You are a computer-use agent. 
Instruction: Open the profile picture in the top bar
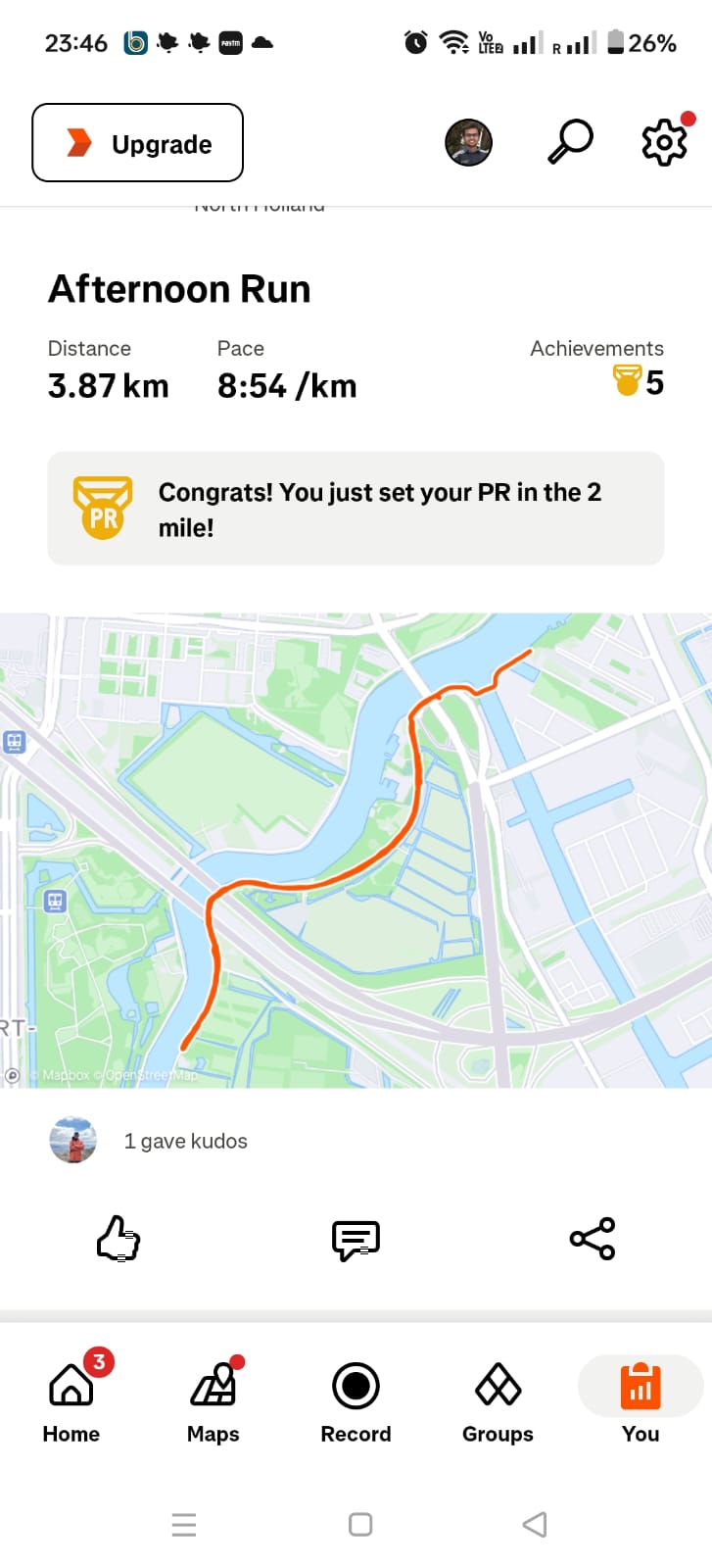pyautogui.click(x=468, y=143)
